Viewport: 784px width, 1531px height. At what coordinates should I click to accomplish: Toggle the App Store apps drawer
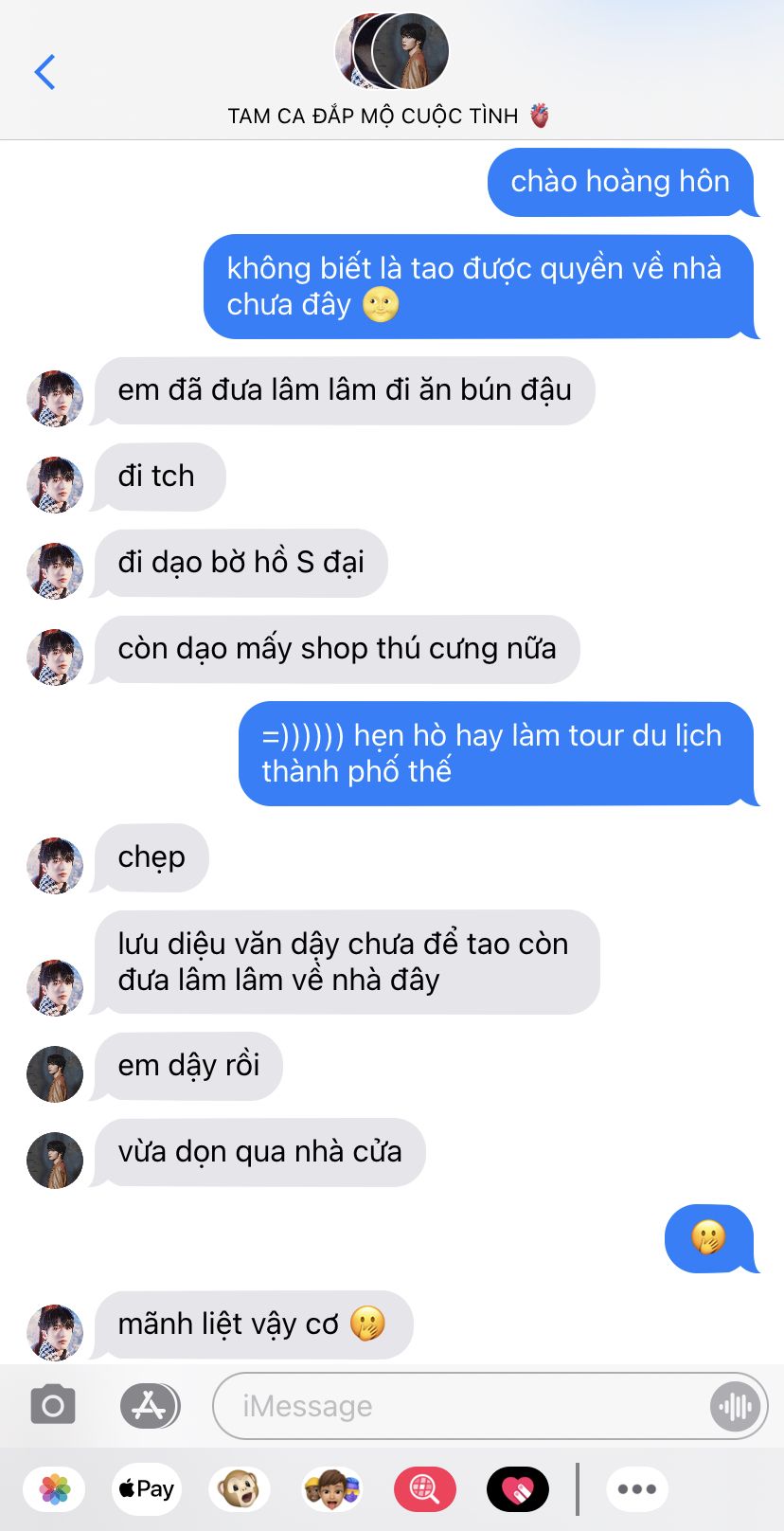[150, 1405]
